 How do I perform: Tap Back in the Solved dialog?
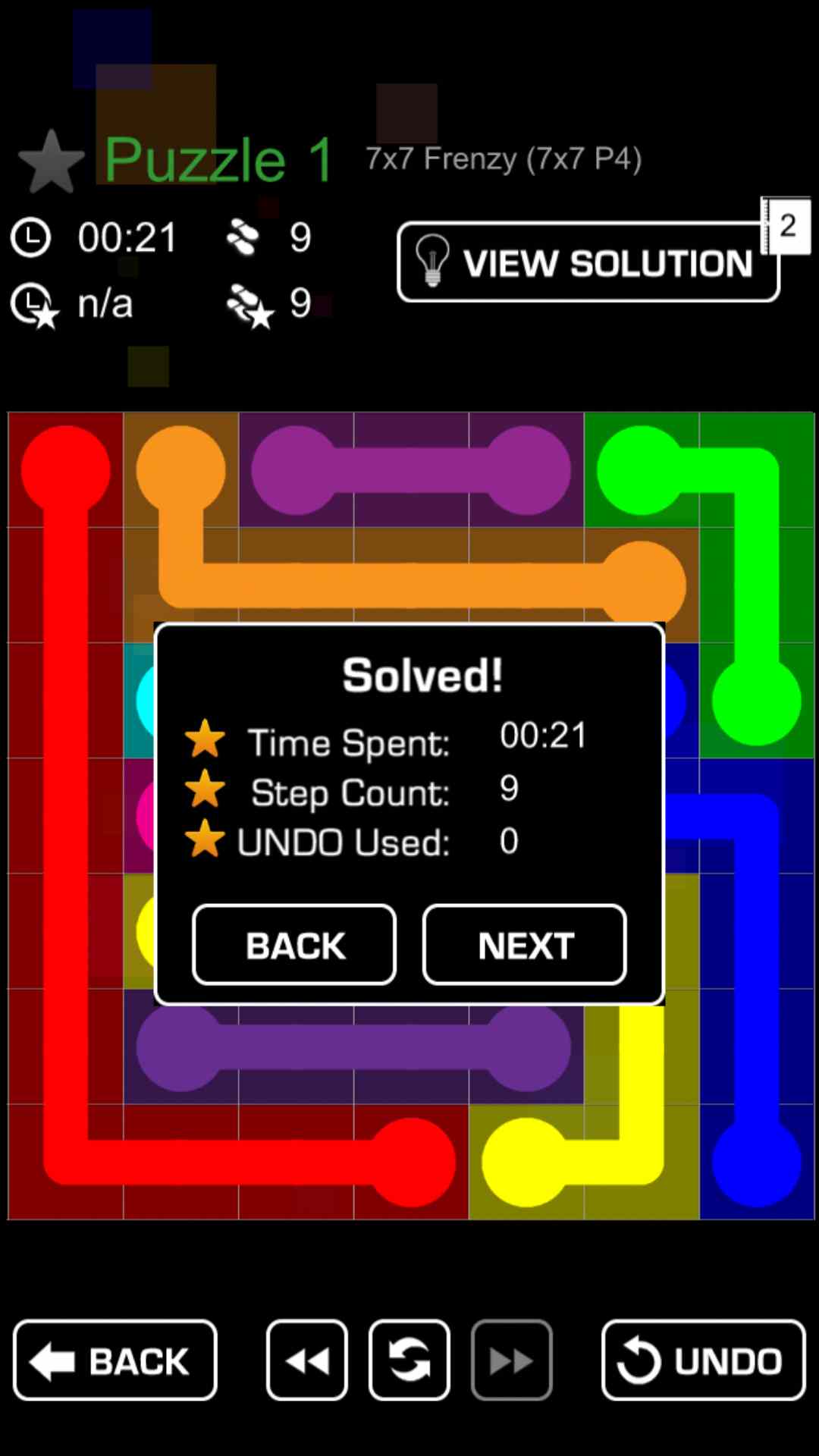(x=294, y=945)
